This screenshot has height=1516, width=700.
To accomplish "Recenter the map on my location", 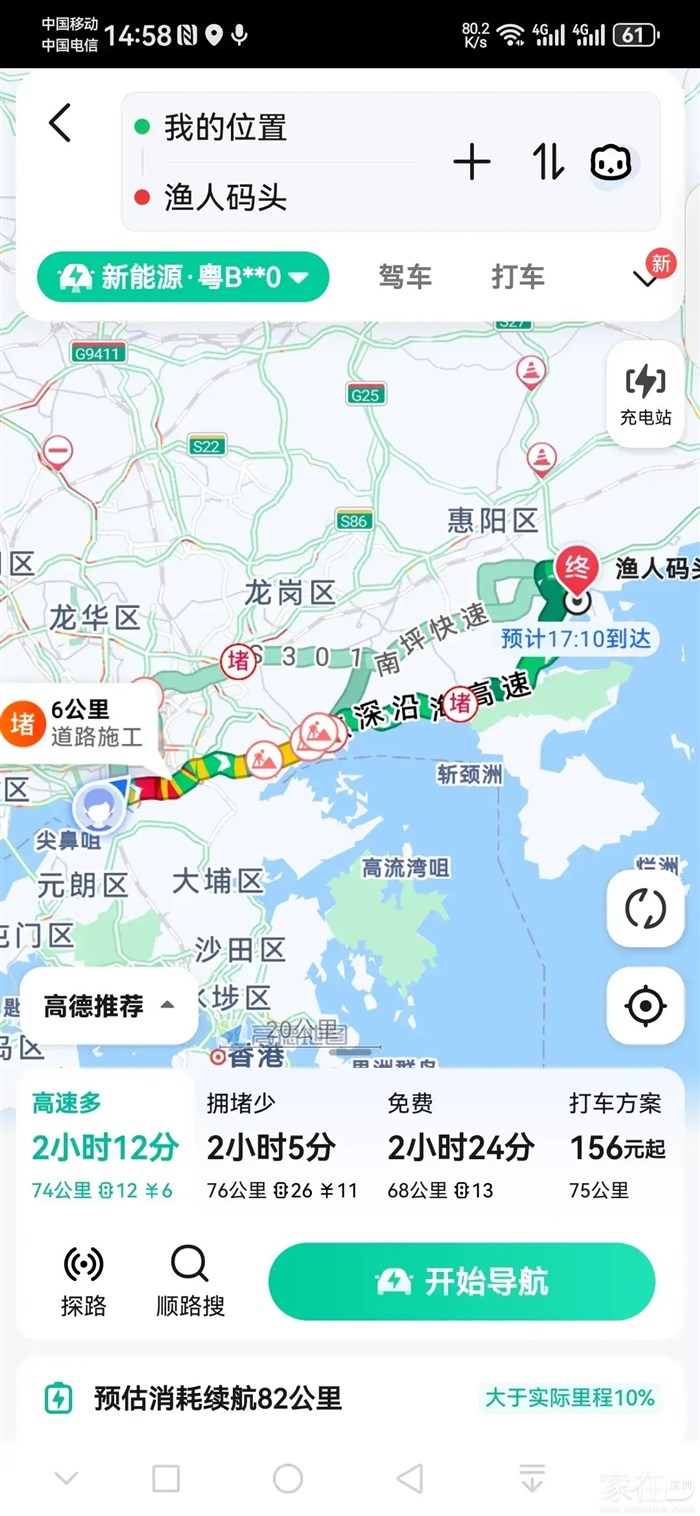I will pyautogui.click(x=645, y=1005).
